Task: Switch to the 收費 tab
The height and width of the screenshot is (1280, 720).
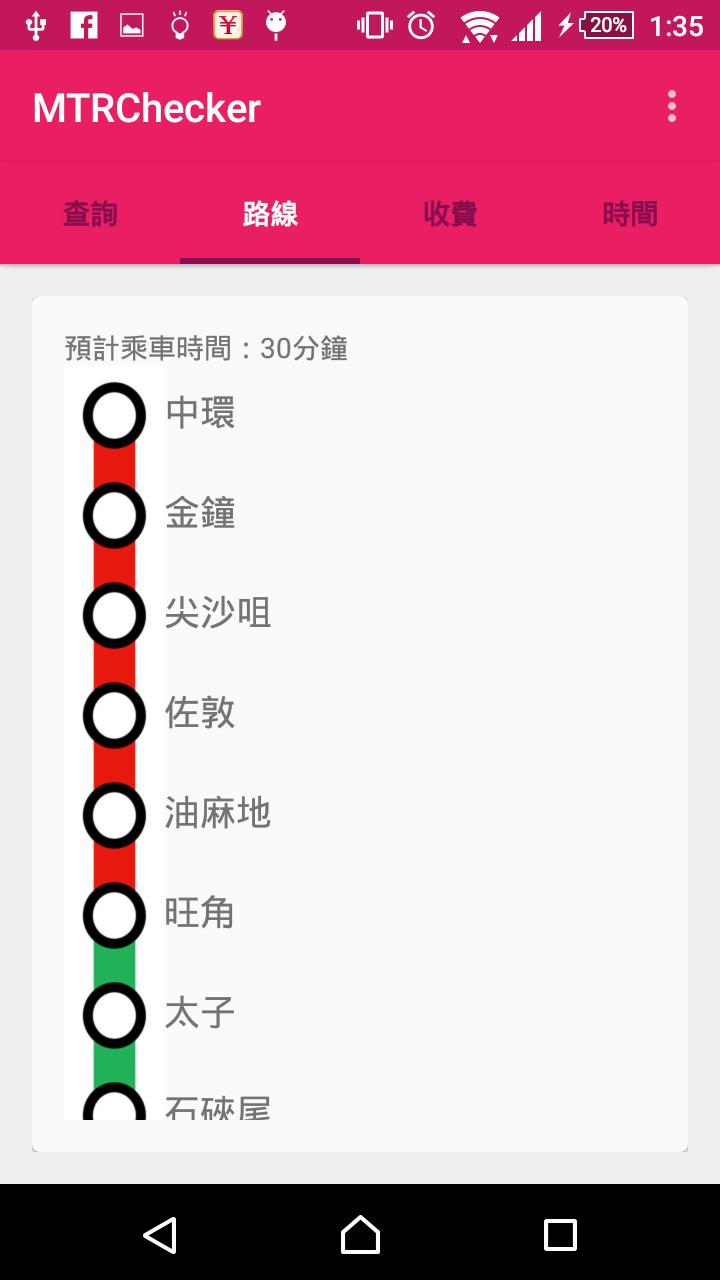Action: (x=450, y=213)
